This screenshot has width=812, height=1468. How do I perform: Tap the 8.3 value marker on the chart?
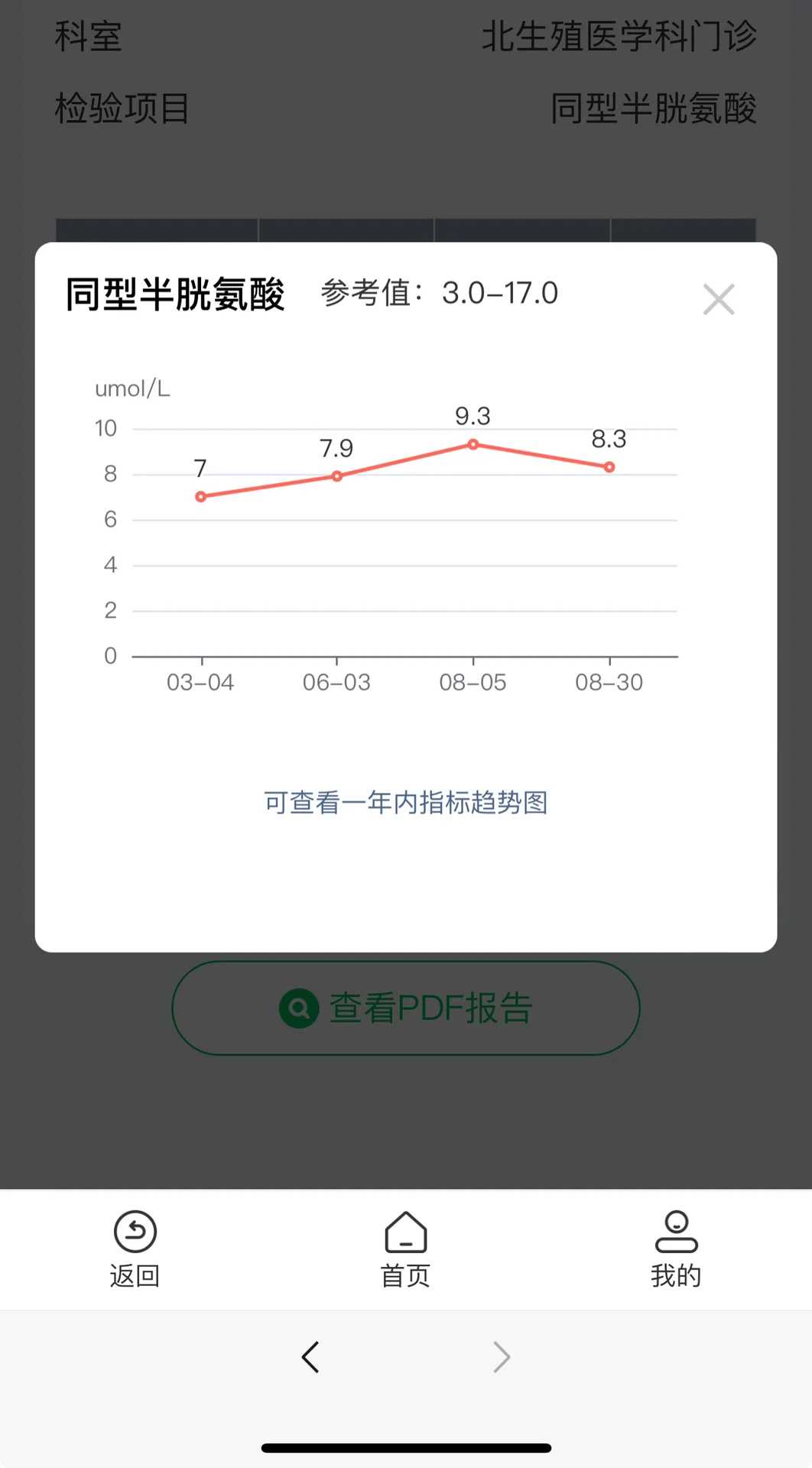(609, 466)
